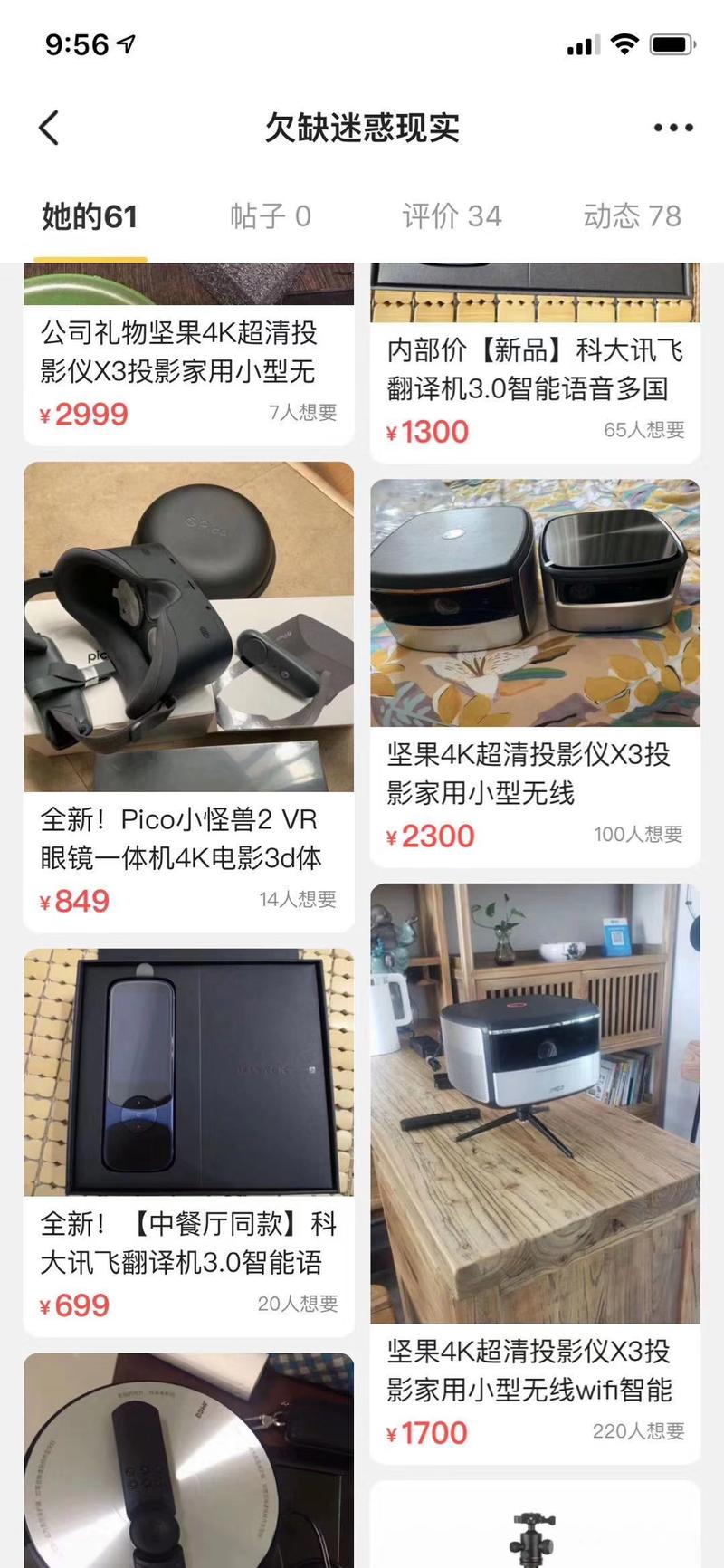Open the ¥2999 坚果4K projector gift listing

[187, 351]
